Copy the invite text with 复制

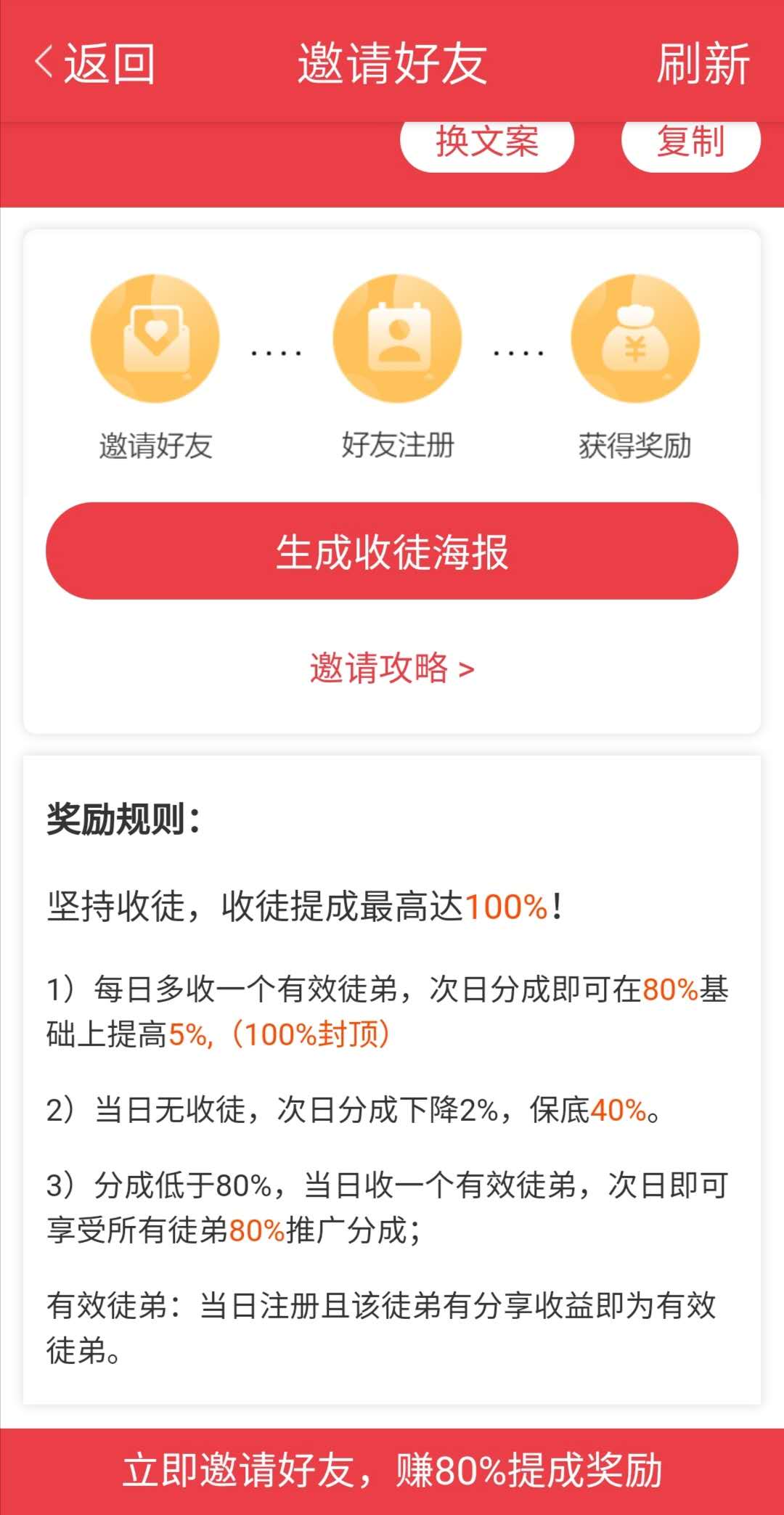(x=690, y=143)
